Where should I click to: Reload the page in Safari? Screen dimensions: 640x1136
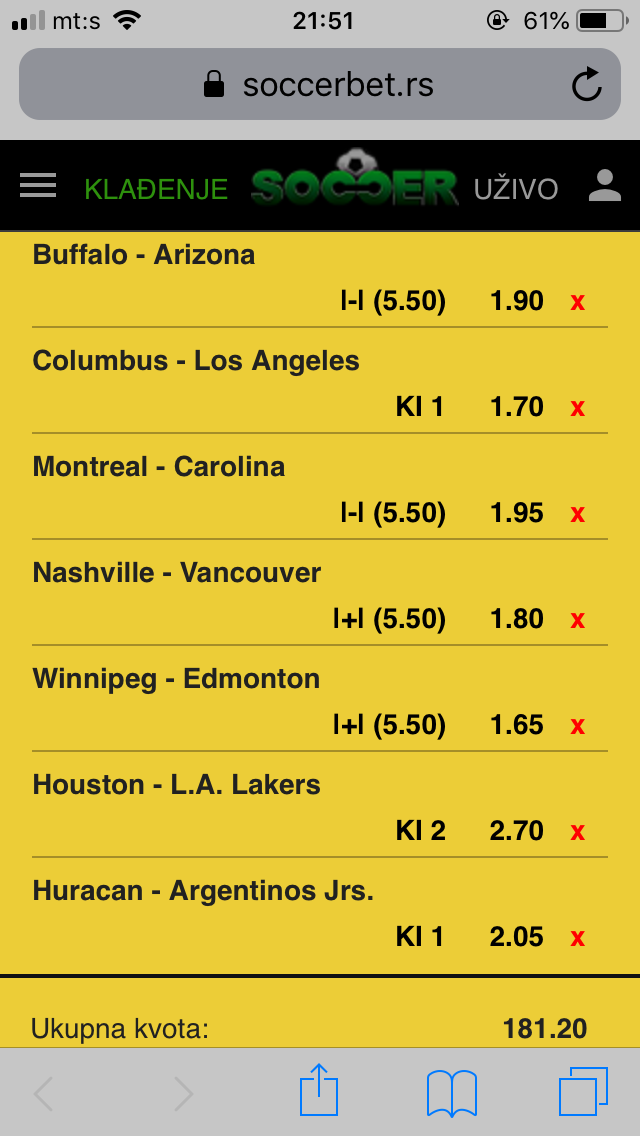point(586,84)
